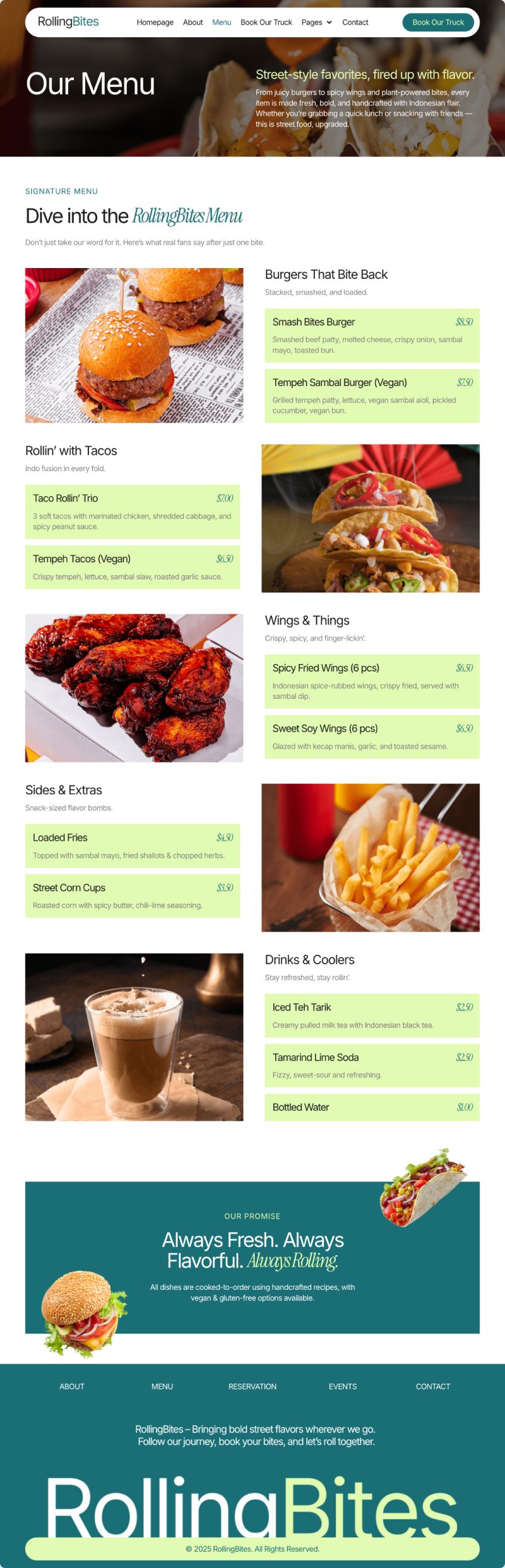Go to the RESERVATION footer link
505x1568 pixels.
[252, 1386]
